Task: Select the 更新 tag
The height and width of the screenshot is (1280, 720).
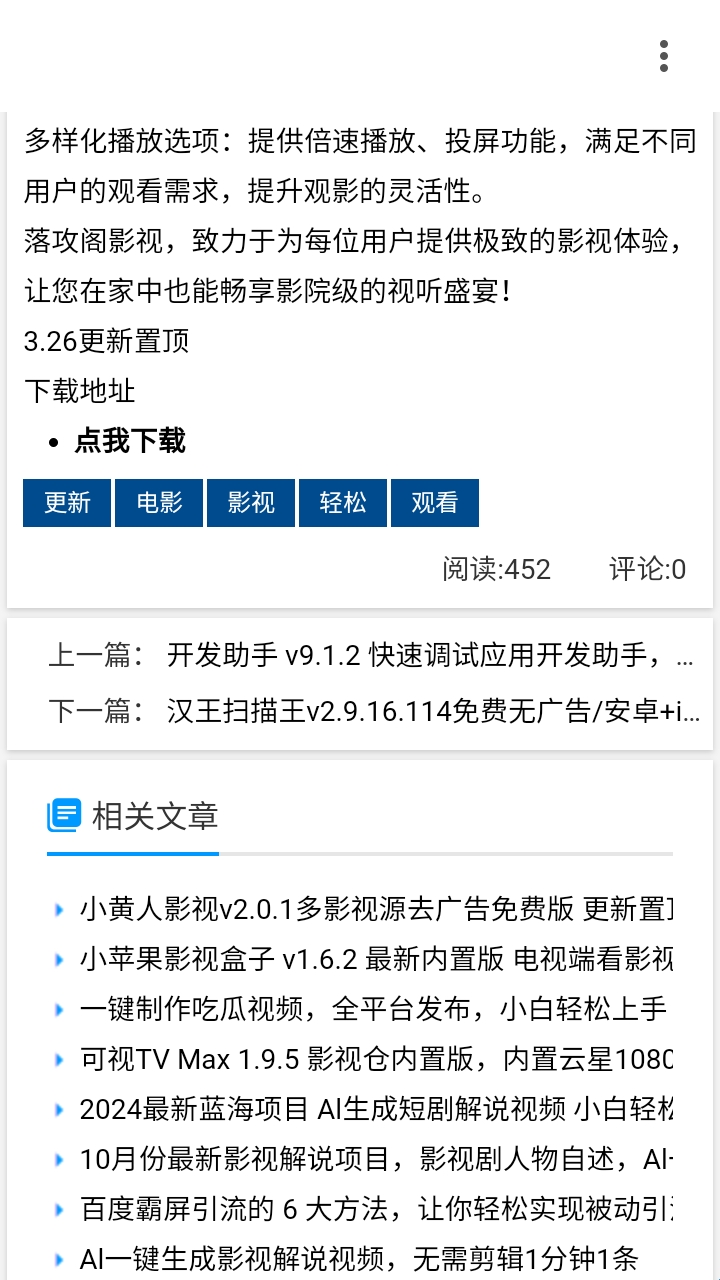Action: (67, 502)
